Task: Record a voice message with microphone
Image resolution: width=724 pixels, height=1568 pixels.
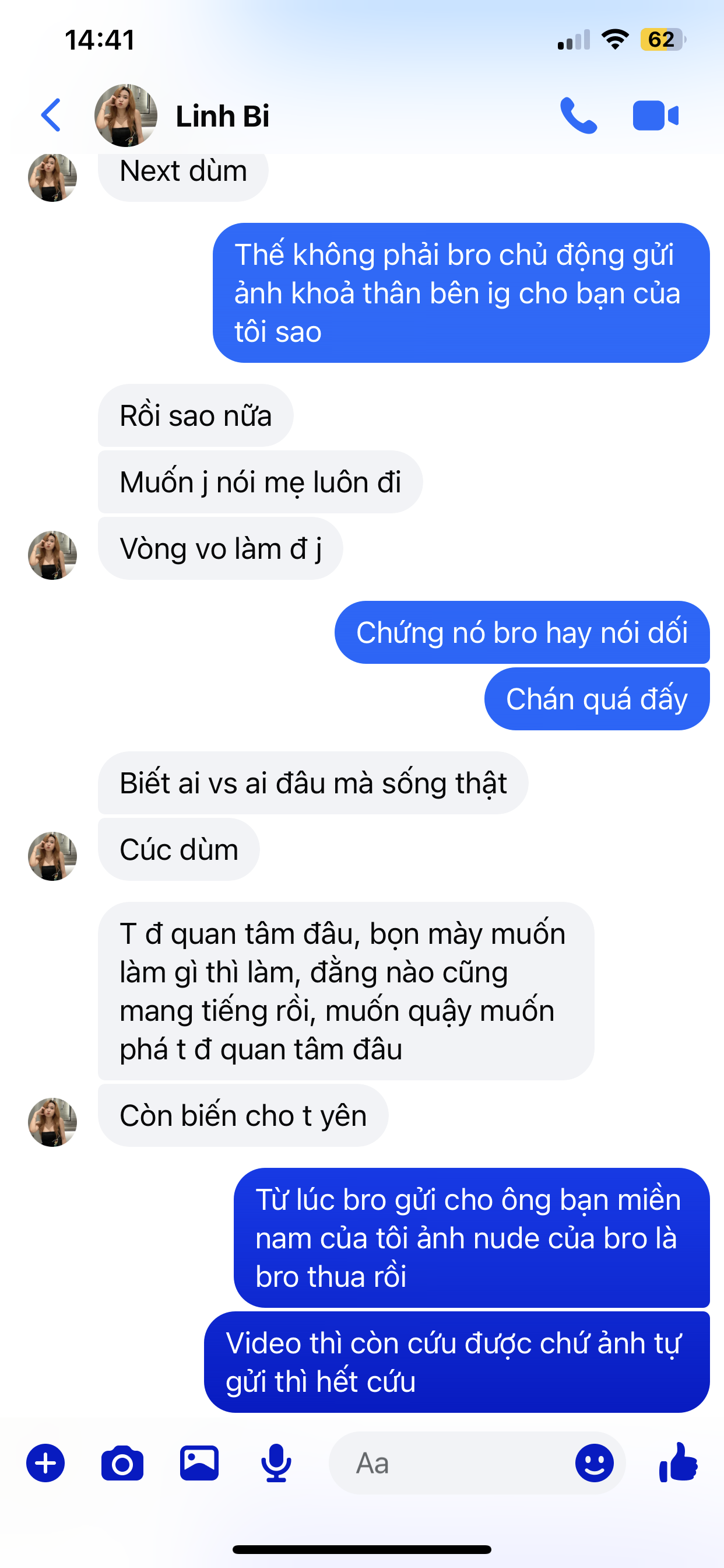Action: (276, 1462)
